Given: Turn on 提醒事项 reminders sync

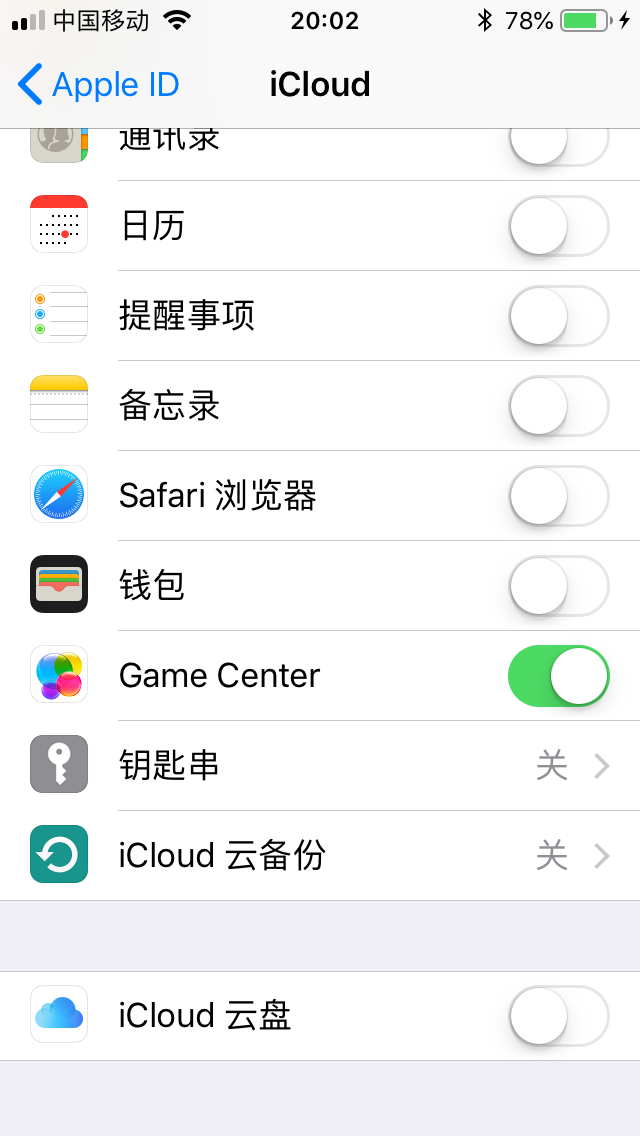Looking at the screenshot, I should click(x=558, y=316).
